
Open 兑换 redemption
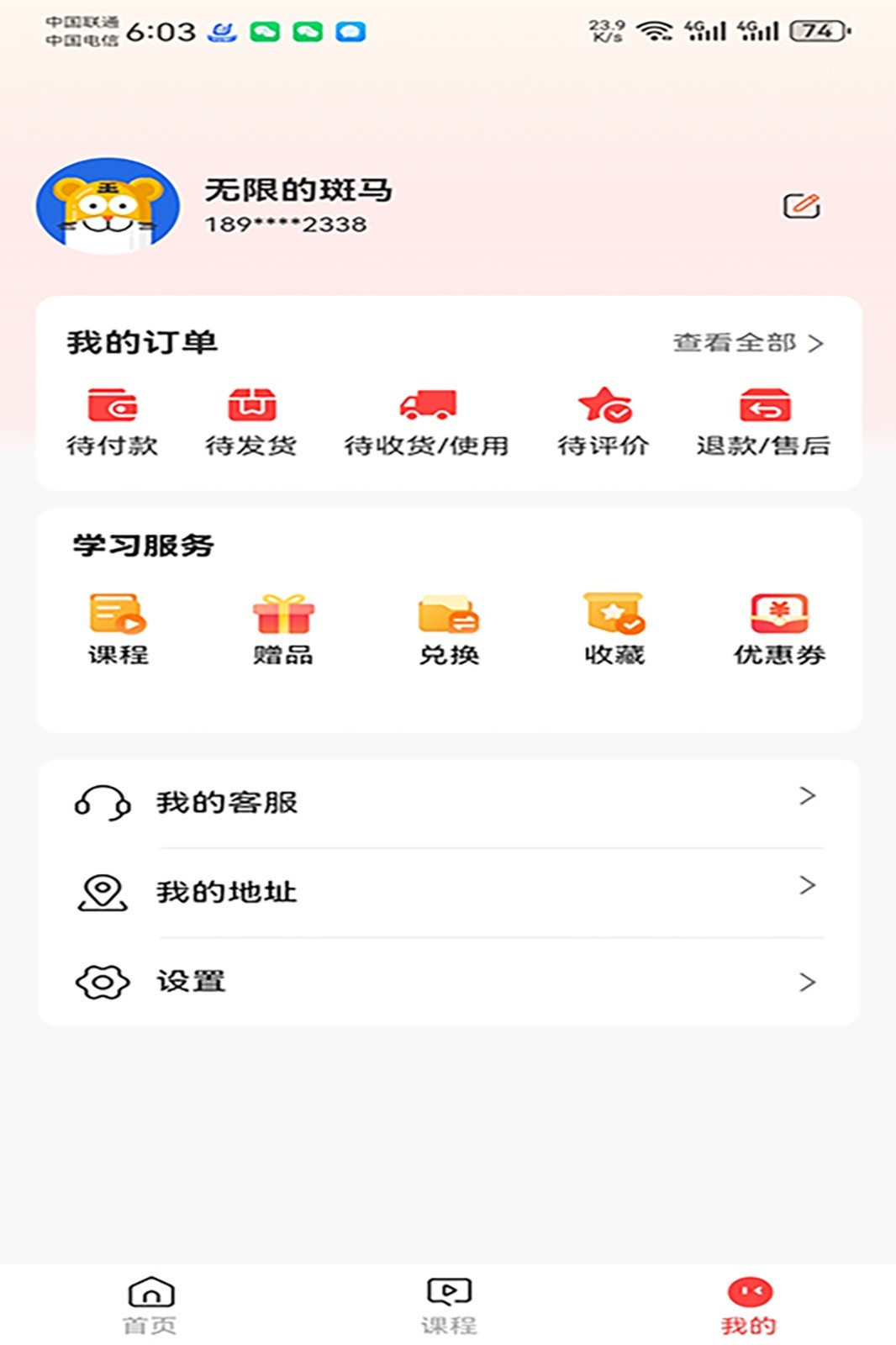point(449,629)
